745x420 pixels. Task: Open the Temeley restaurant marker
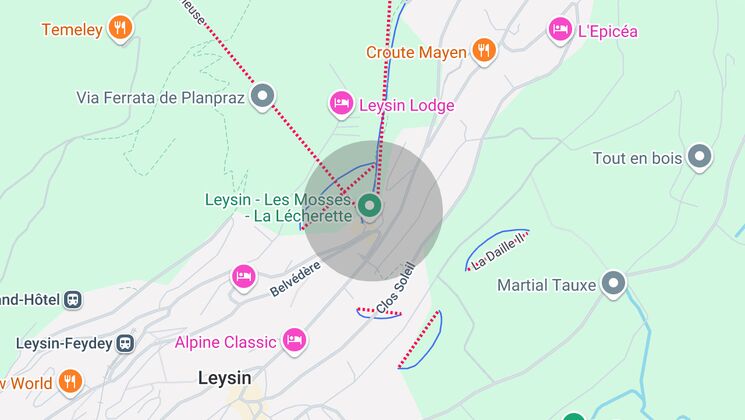click(x=120, y=28)
